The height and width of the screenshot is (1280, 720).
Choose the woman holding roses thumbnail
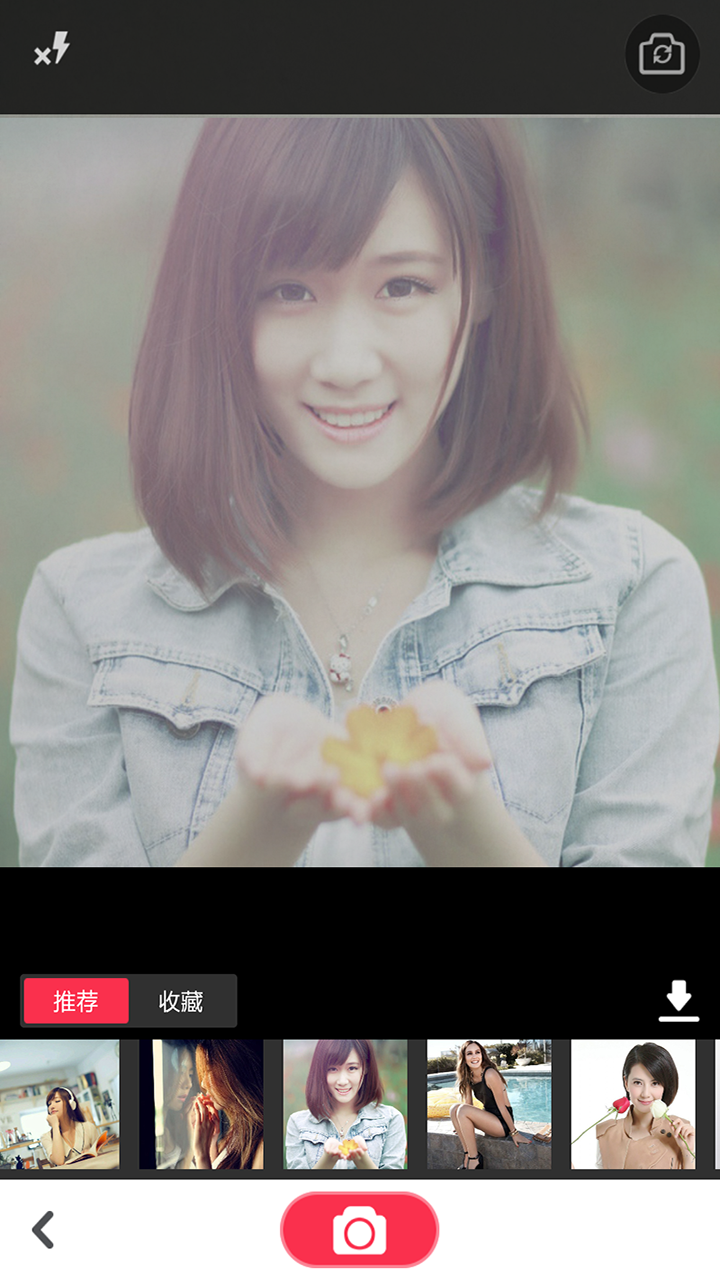point(633,1104)
